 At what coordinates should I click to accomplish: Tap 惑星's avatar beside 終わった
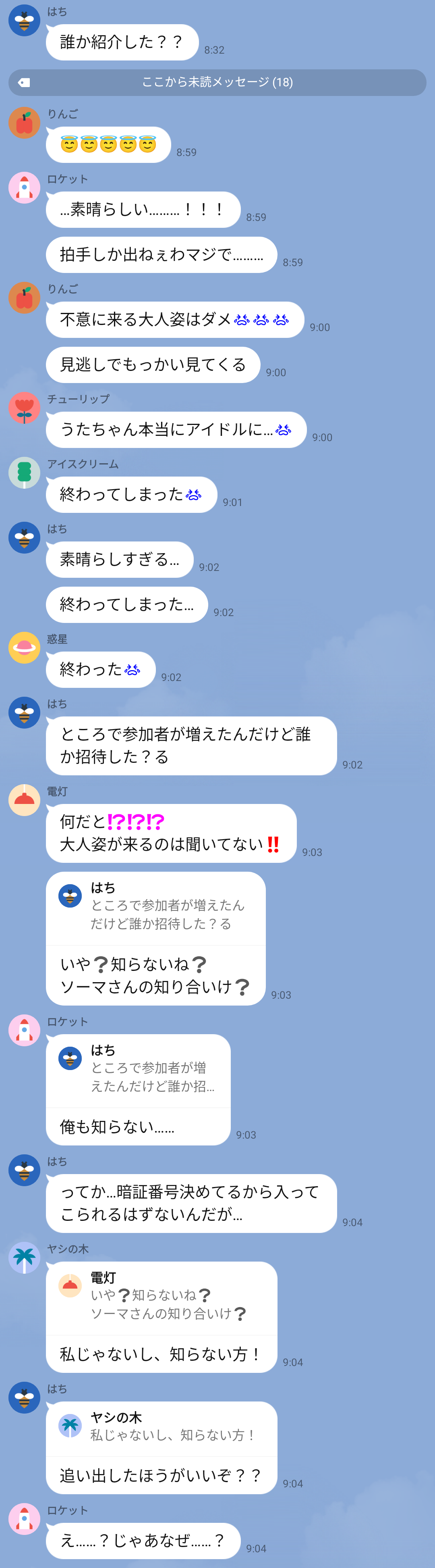(x=24, y=648)
